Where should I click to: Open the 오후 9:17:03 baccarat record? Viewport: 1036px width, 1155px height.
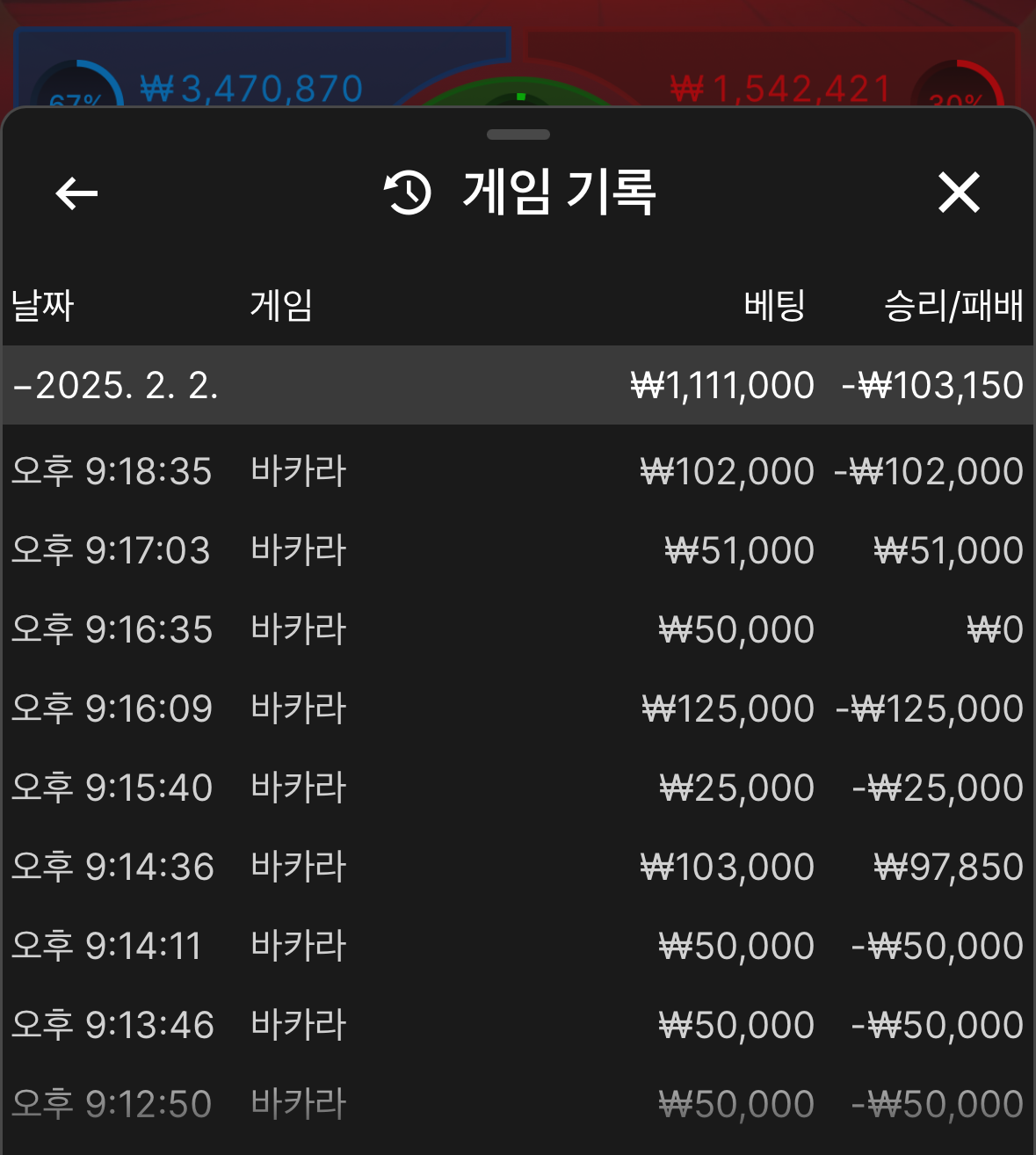[x=518, y=550]
